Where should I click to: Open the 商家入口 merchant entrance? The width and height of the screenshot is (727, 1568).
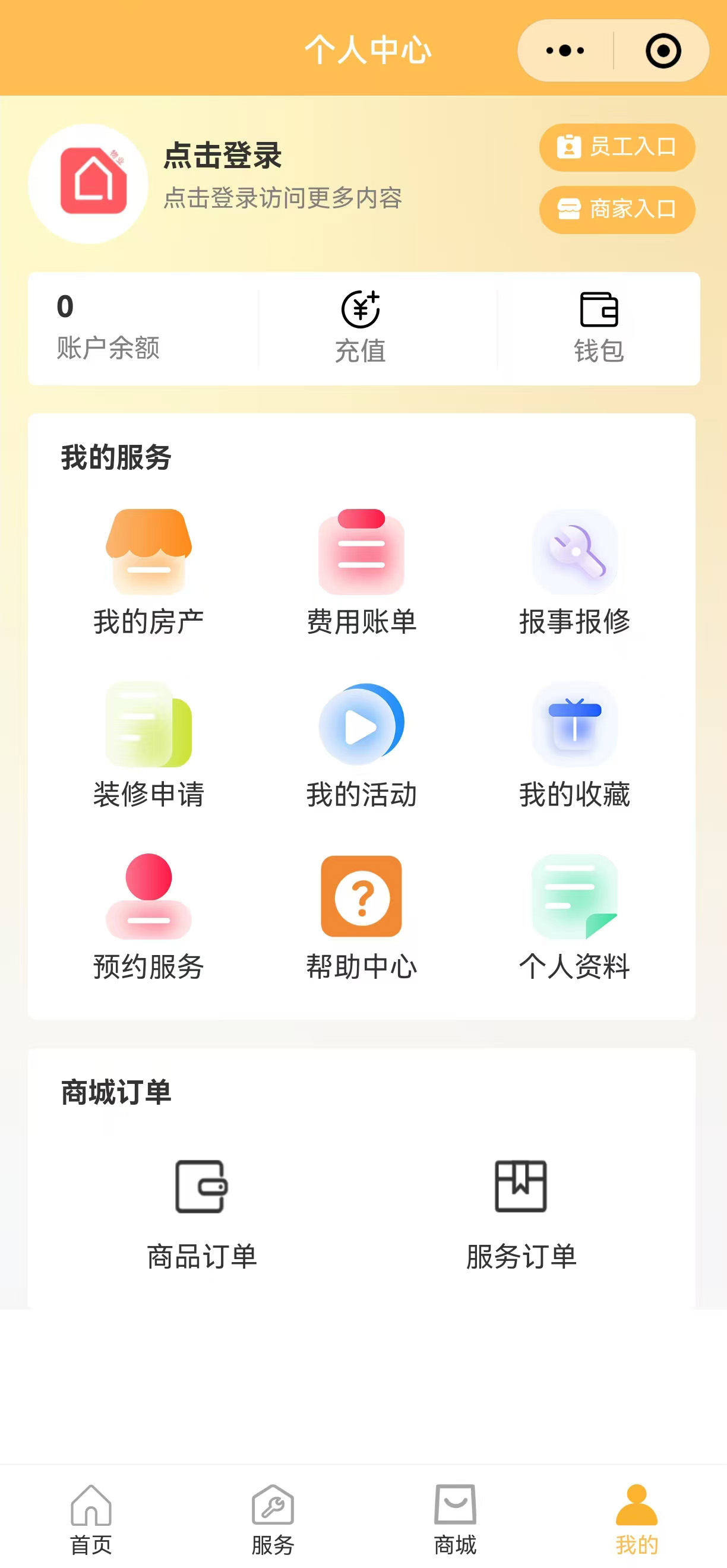pos(617,210)
